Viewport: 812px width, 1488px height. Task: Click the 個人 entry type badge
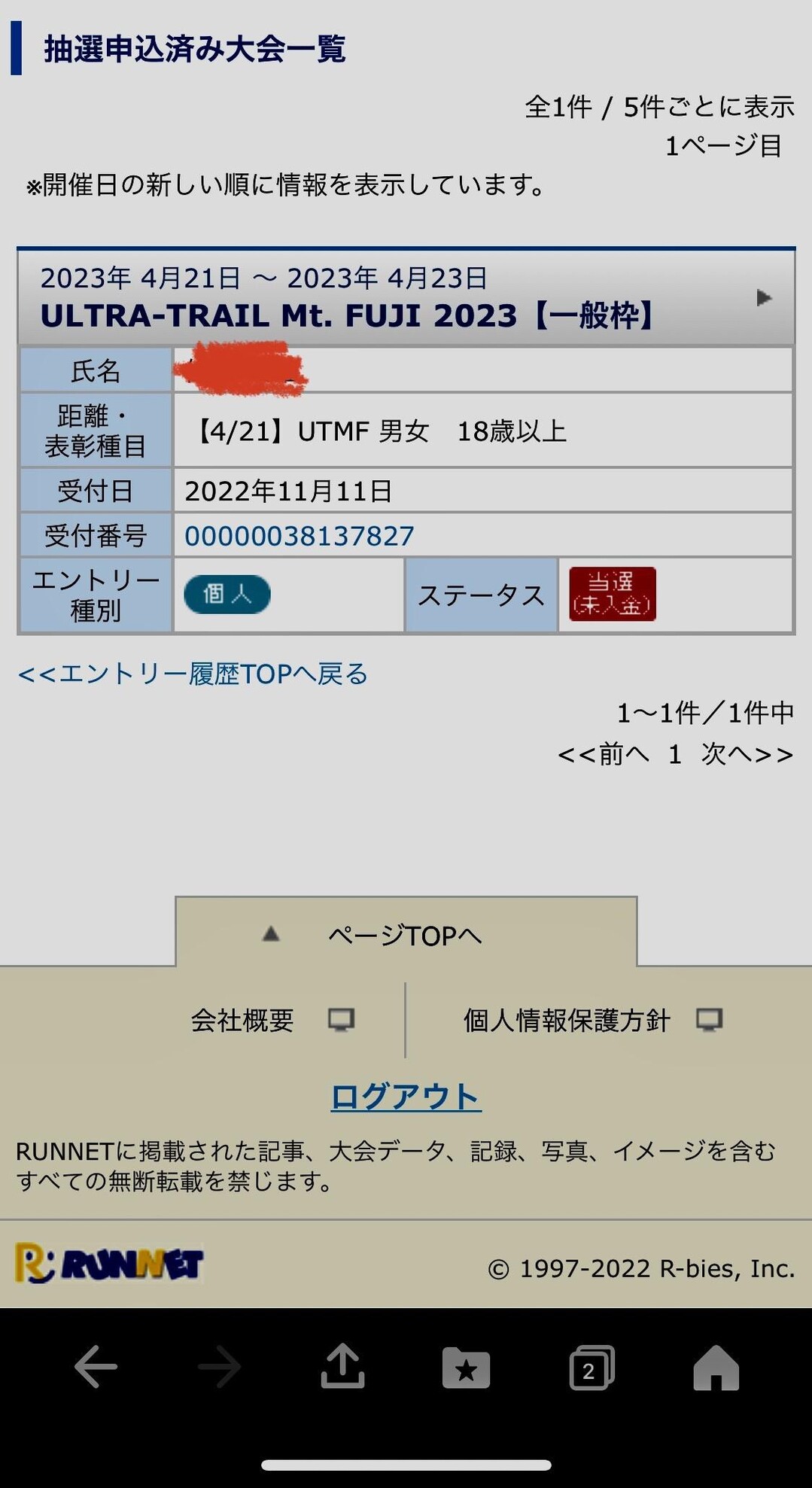pyautogui.click(x=227, y=595)
